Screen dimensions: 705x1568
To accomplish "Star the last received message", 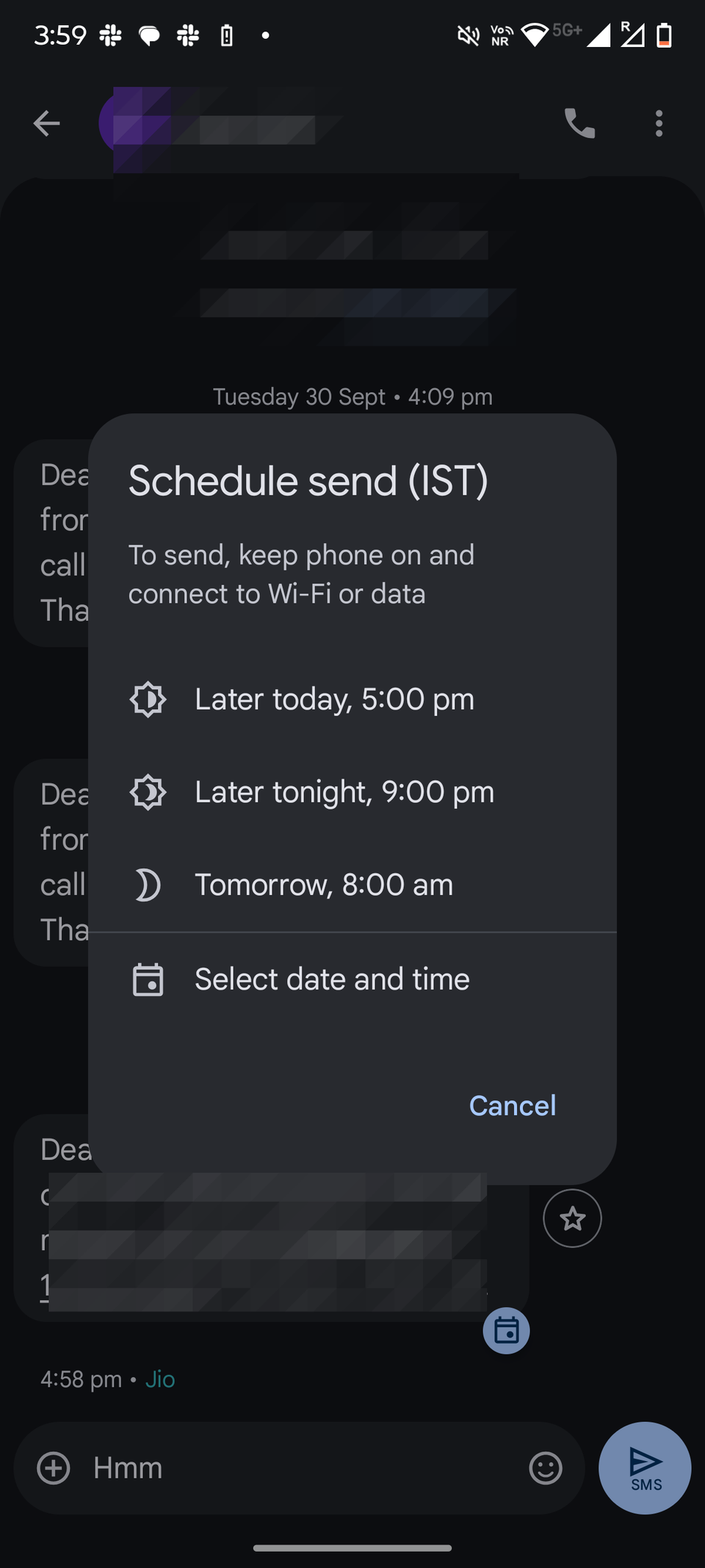I will 572,1218.
